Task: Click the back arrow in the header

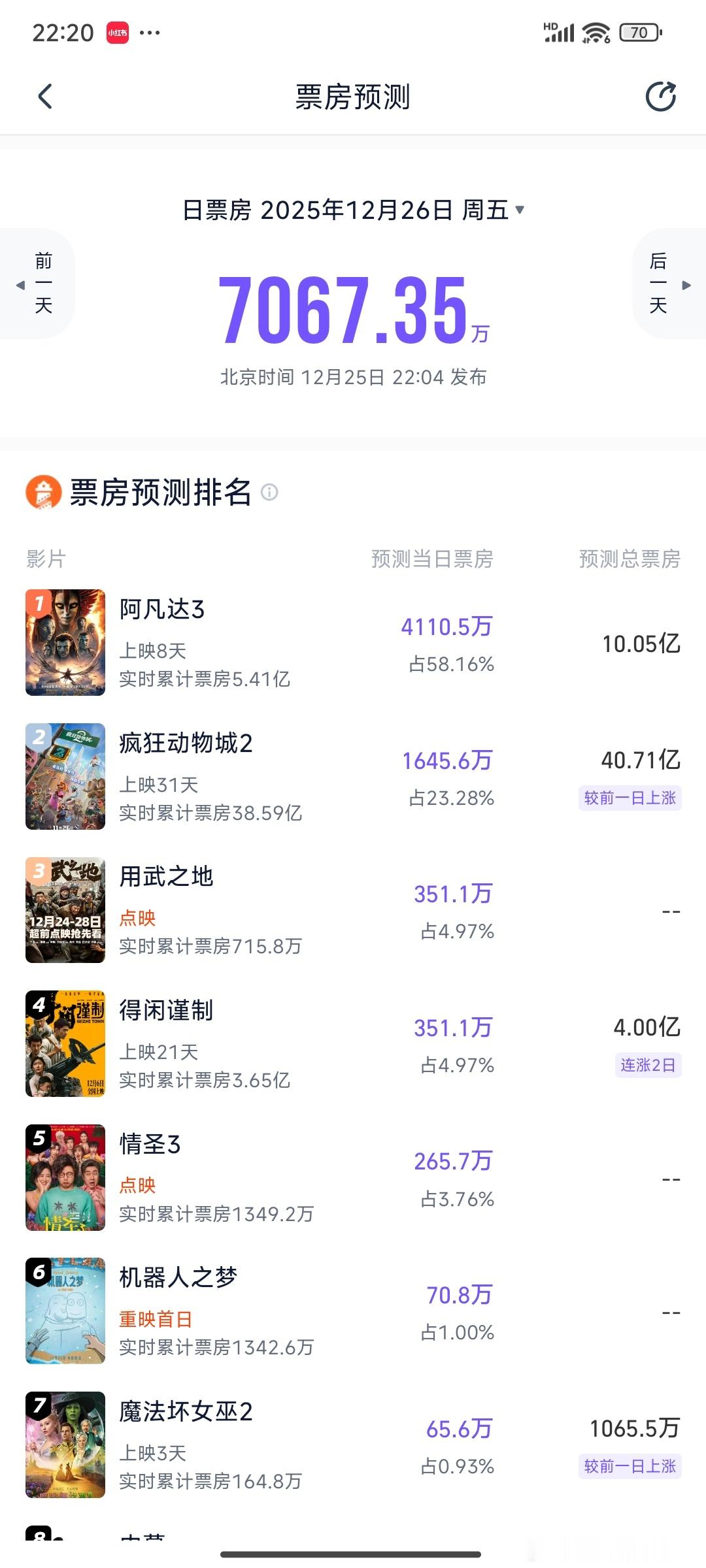Action: click(44, 97)
